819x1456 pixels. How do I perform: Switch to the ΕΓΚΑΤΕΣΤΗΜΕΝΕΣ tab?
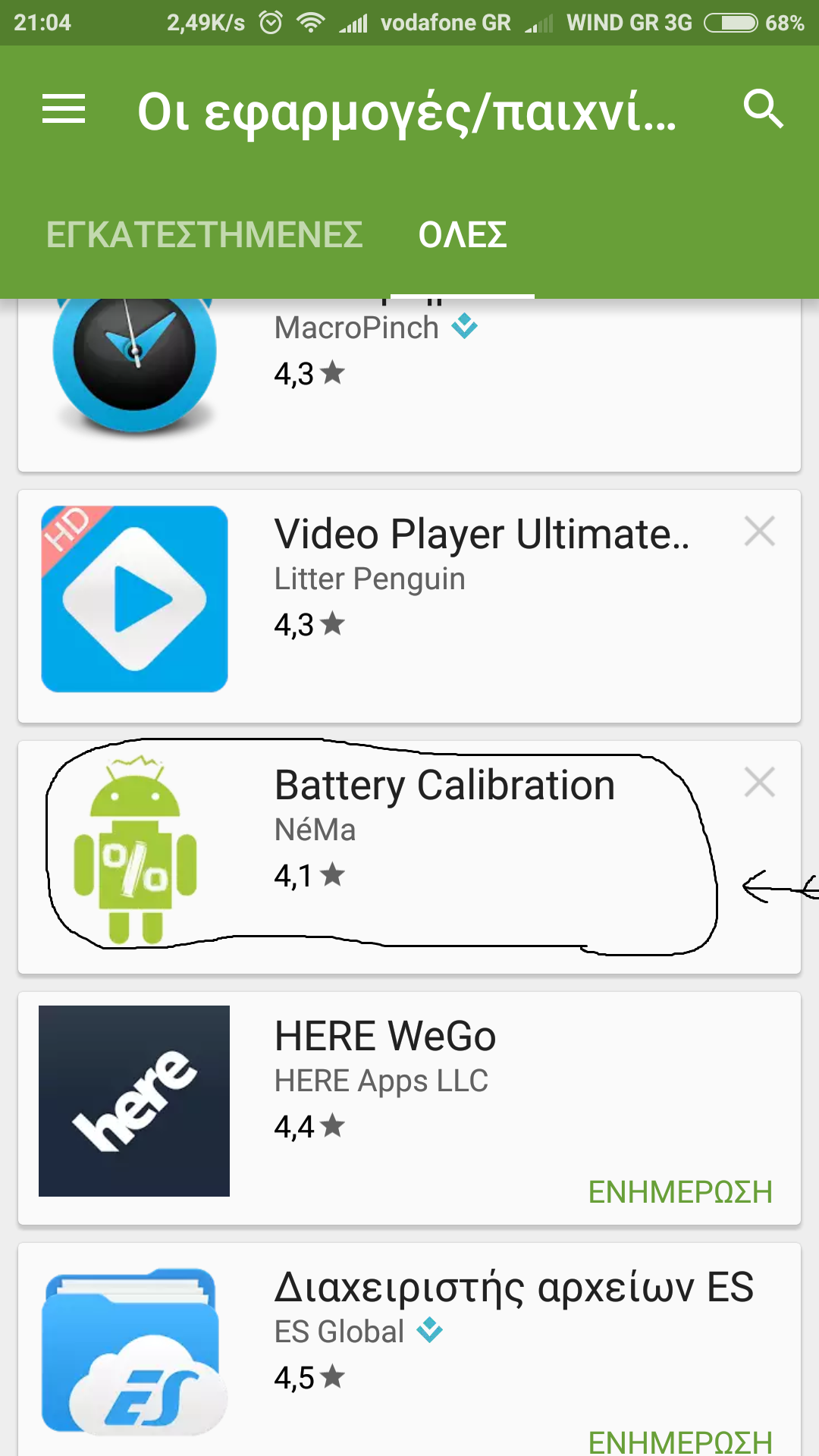[x=204, y=235]
